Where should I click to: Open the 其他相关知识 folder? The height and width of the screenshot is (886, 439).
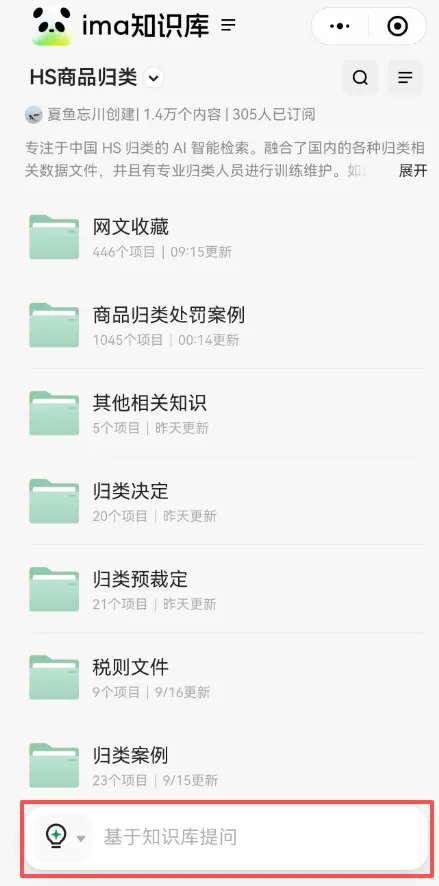coord(226,413)
